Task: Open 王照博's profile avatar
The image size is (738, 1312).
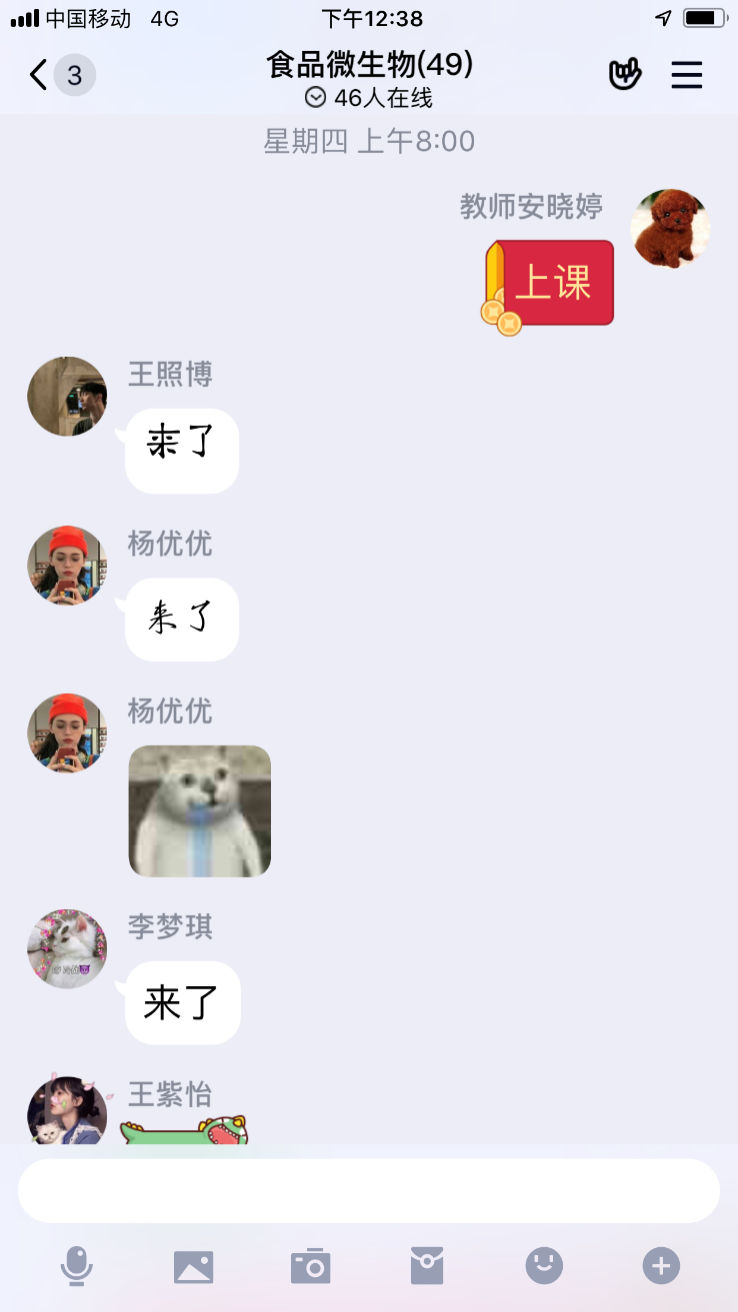Action: 67,397
